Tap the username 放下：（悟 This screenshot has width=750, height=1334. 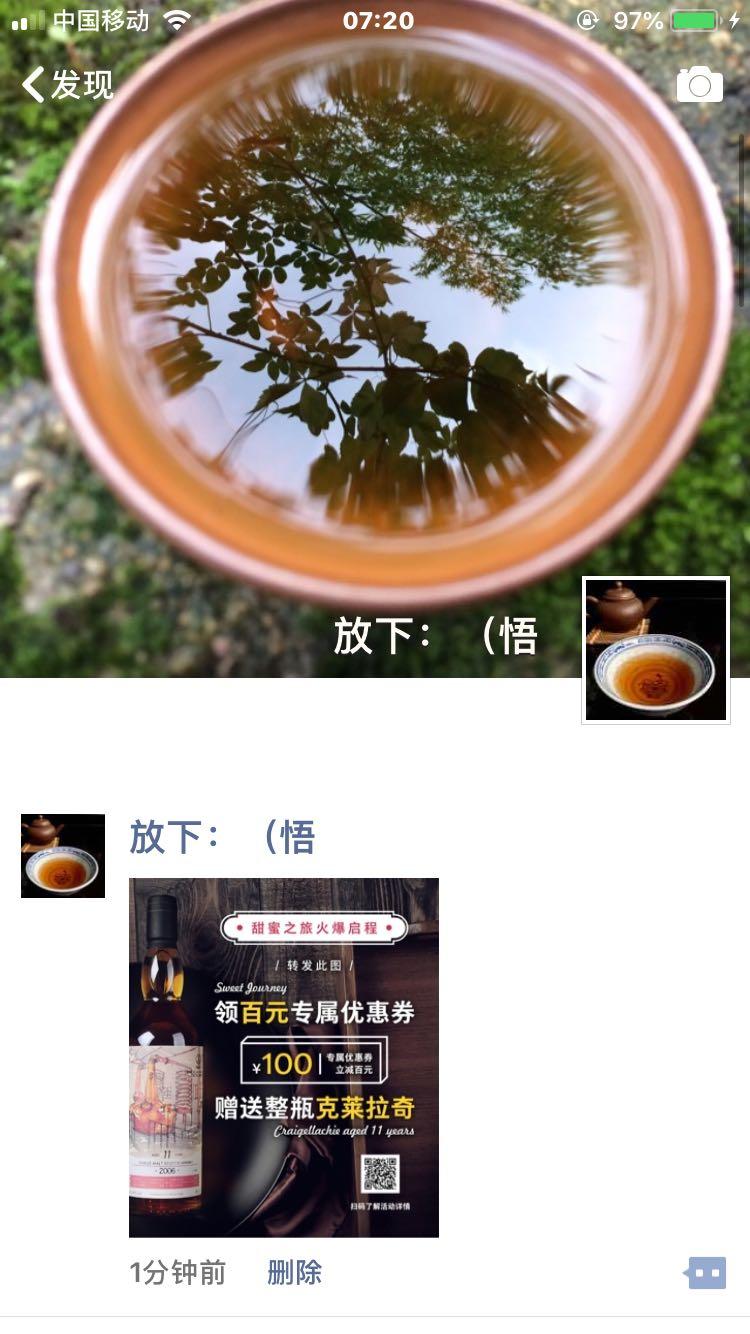[221, 837]
